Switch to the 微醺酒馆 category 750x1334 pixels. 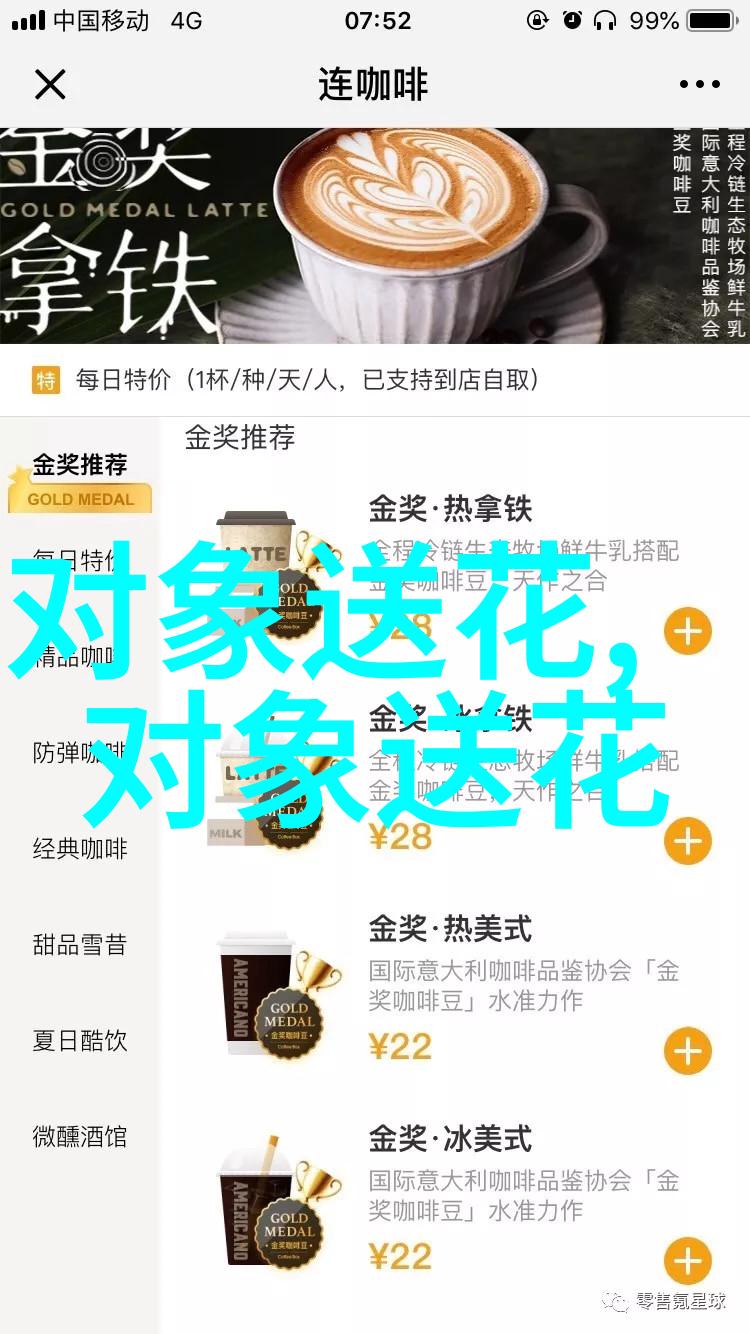(x=80, y=1137)
